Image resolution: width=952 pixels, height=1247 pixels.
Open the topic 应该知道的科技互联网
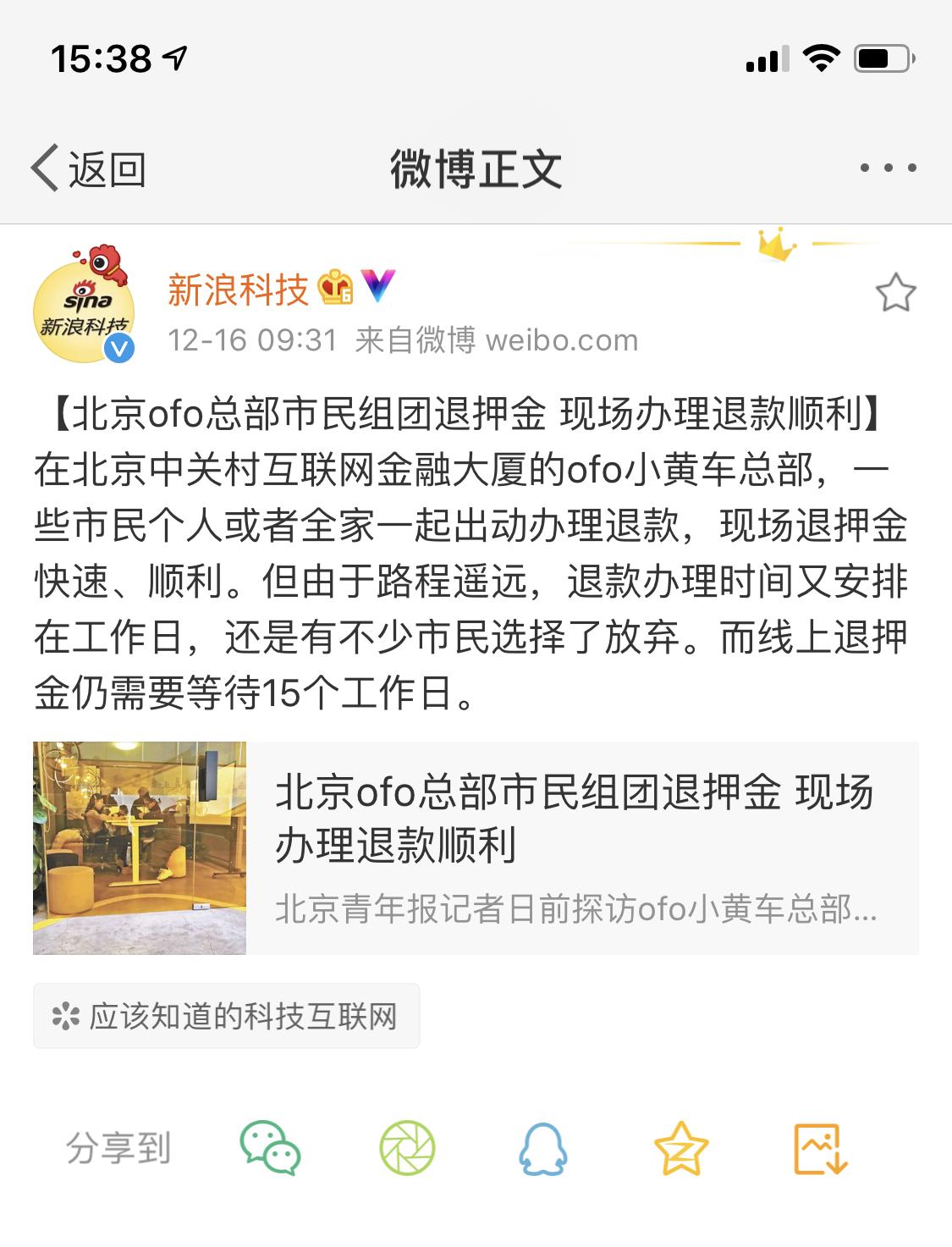coord(226,1016)
